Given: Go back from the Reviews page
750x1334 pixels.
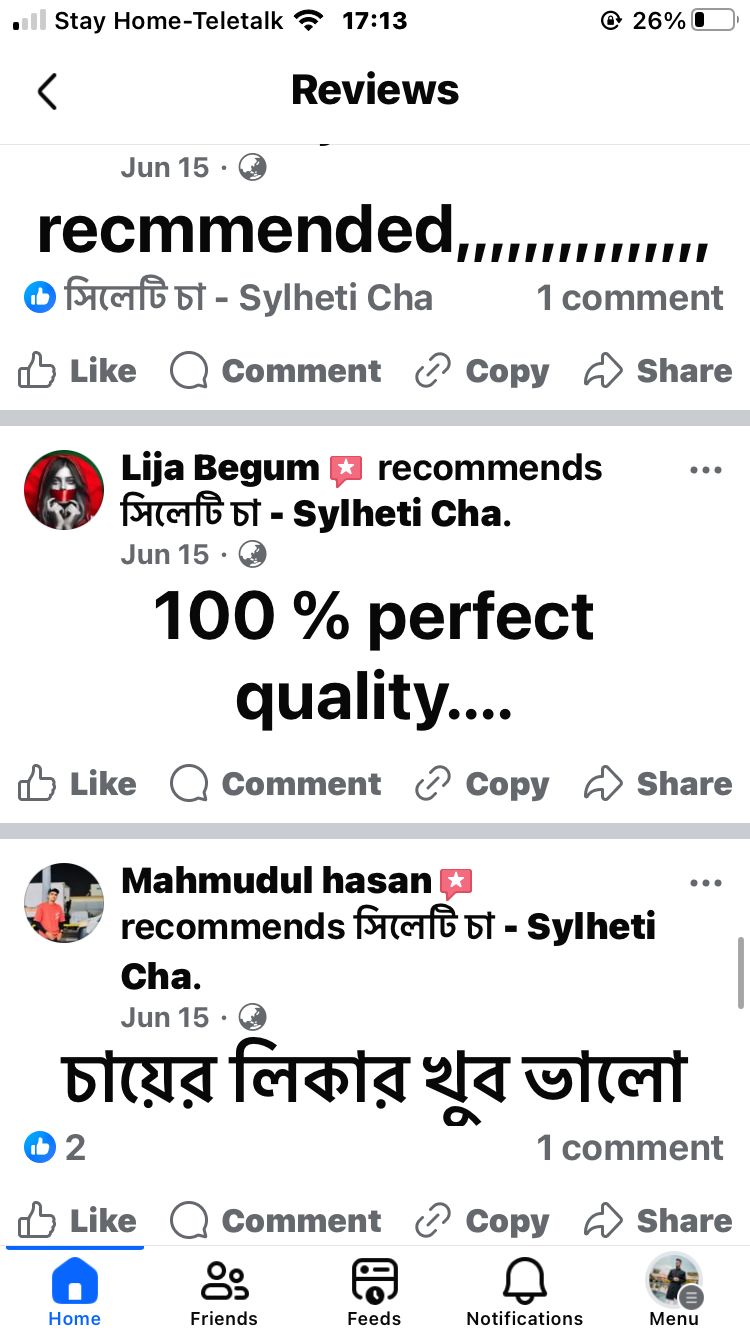Looking at the screenshot, I should tap(47, 91).
